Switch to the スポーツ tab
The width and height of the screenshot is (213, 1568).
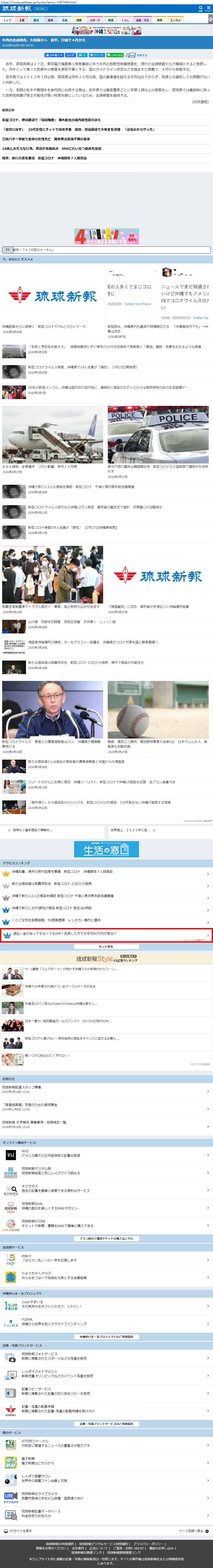pyautogui.click(x=95, y=20)
